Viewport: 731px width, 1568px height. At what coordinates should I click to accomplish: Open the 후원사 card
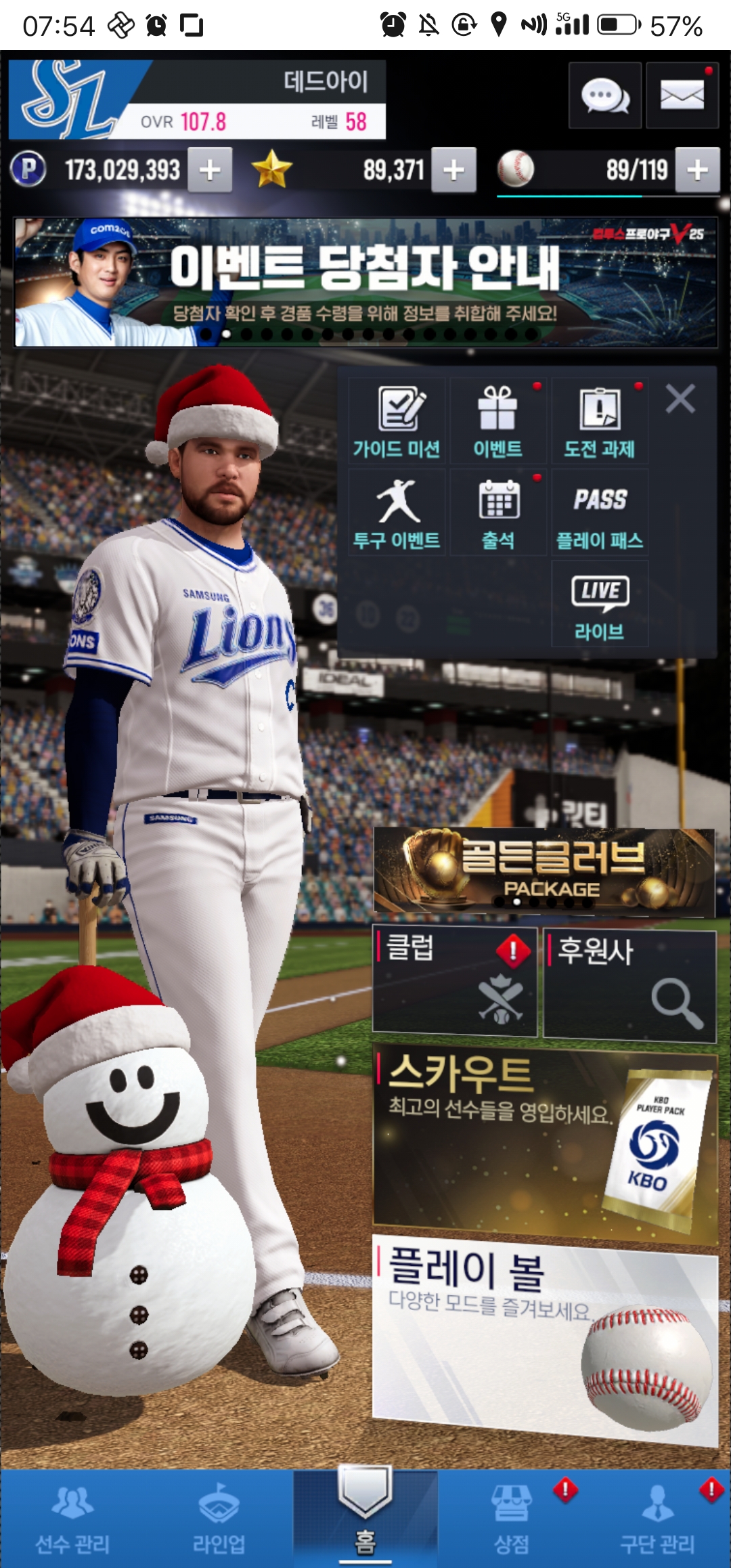[629, 984]
